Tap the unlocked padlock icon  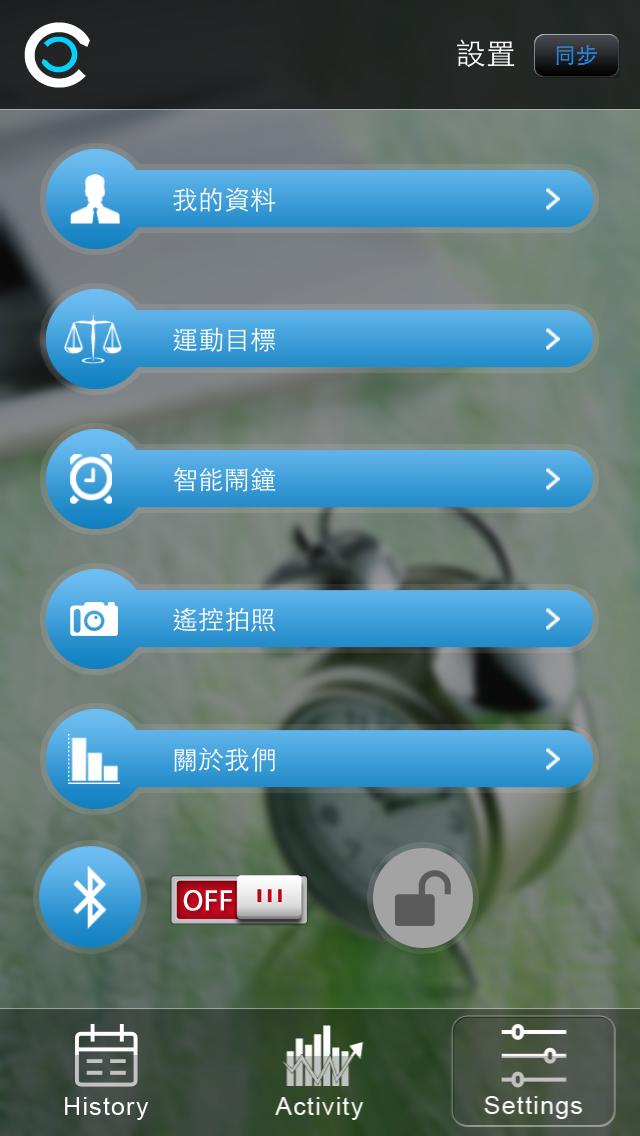click(422, 898)
